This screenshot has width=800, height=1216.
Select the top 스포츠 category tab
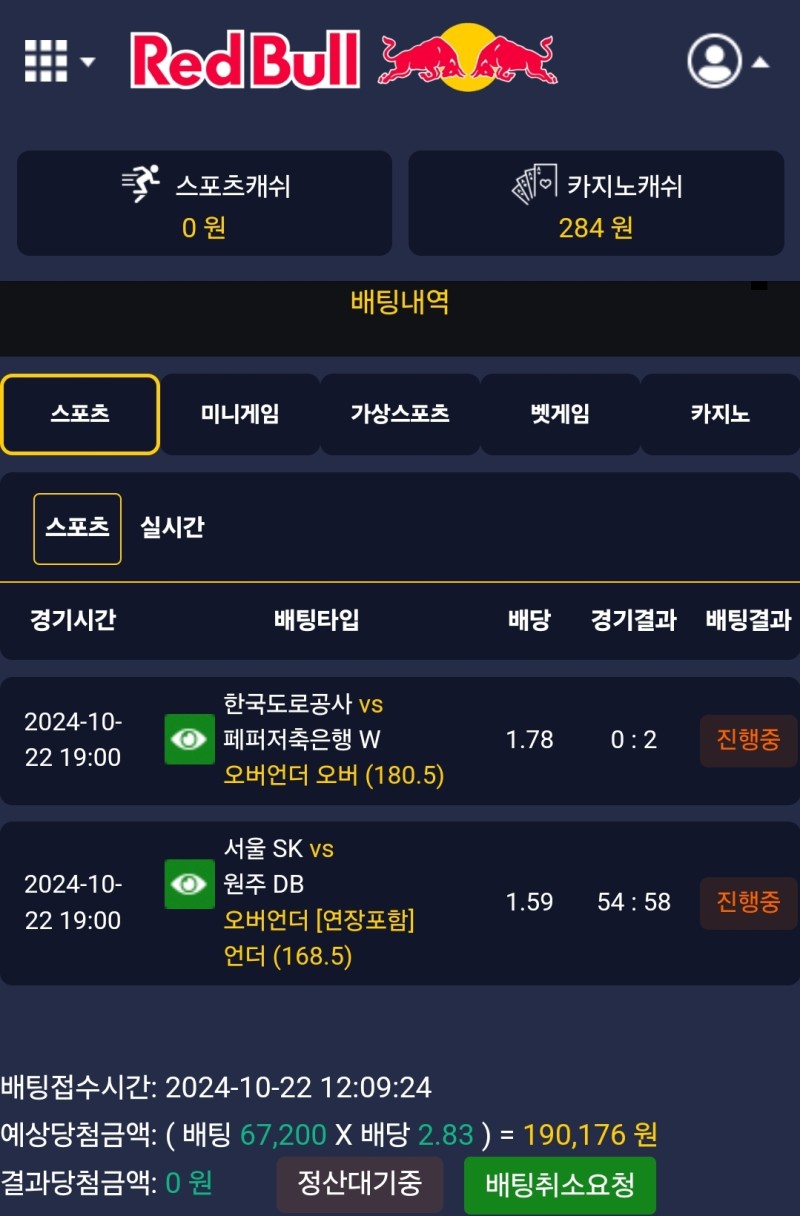[x=80, y=414]
